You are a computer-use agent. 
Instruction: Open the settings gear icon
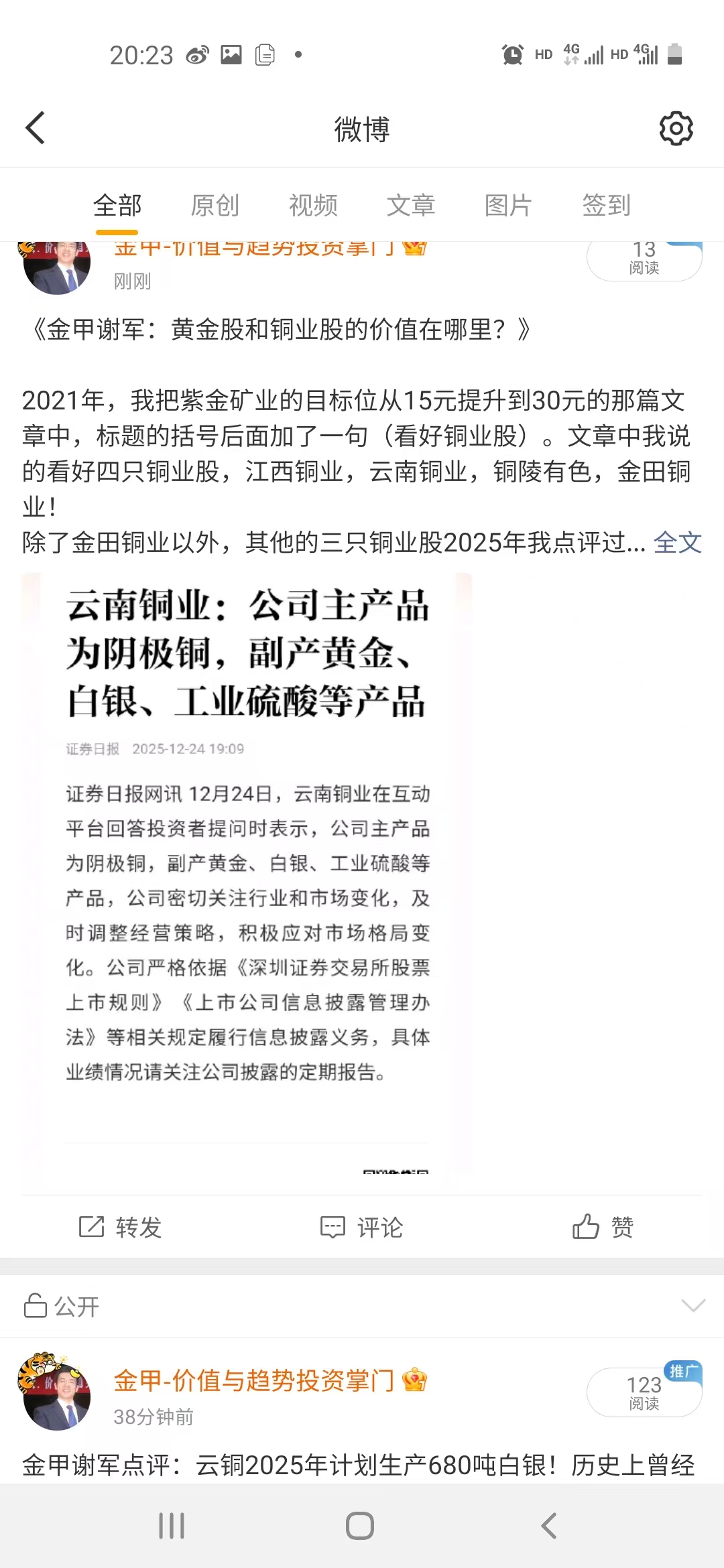pos(676,128)
